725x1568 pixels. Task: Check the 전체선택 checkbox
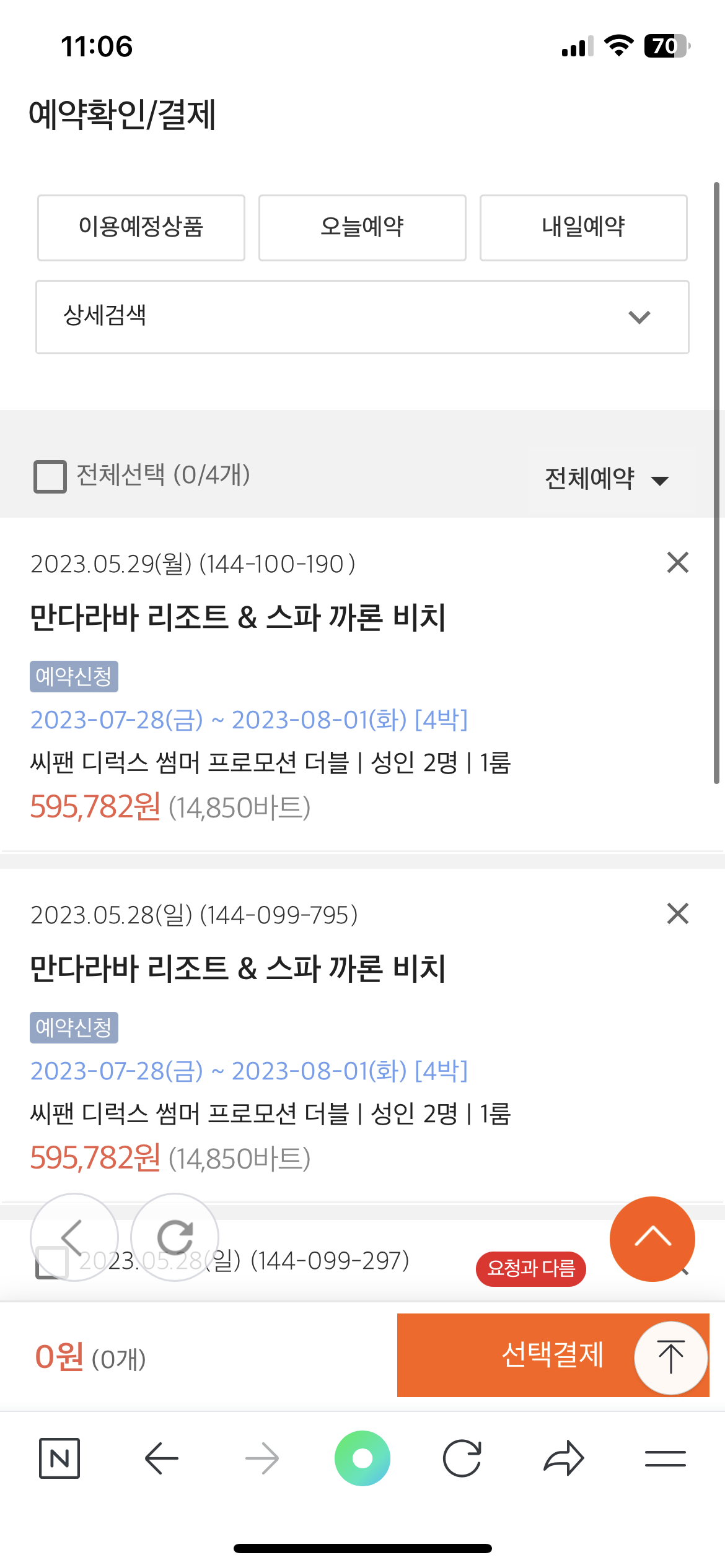[x=50, y=477]
